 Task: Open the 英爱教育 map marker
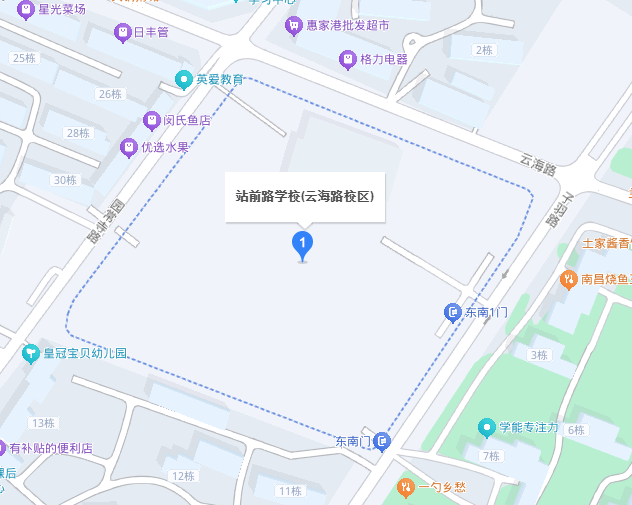184,79
